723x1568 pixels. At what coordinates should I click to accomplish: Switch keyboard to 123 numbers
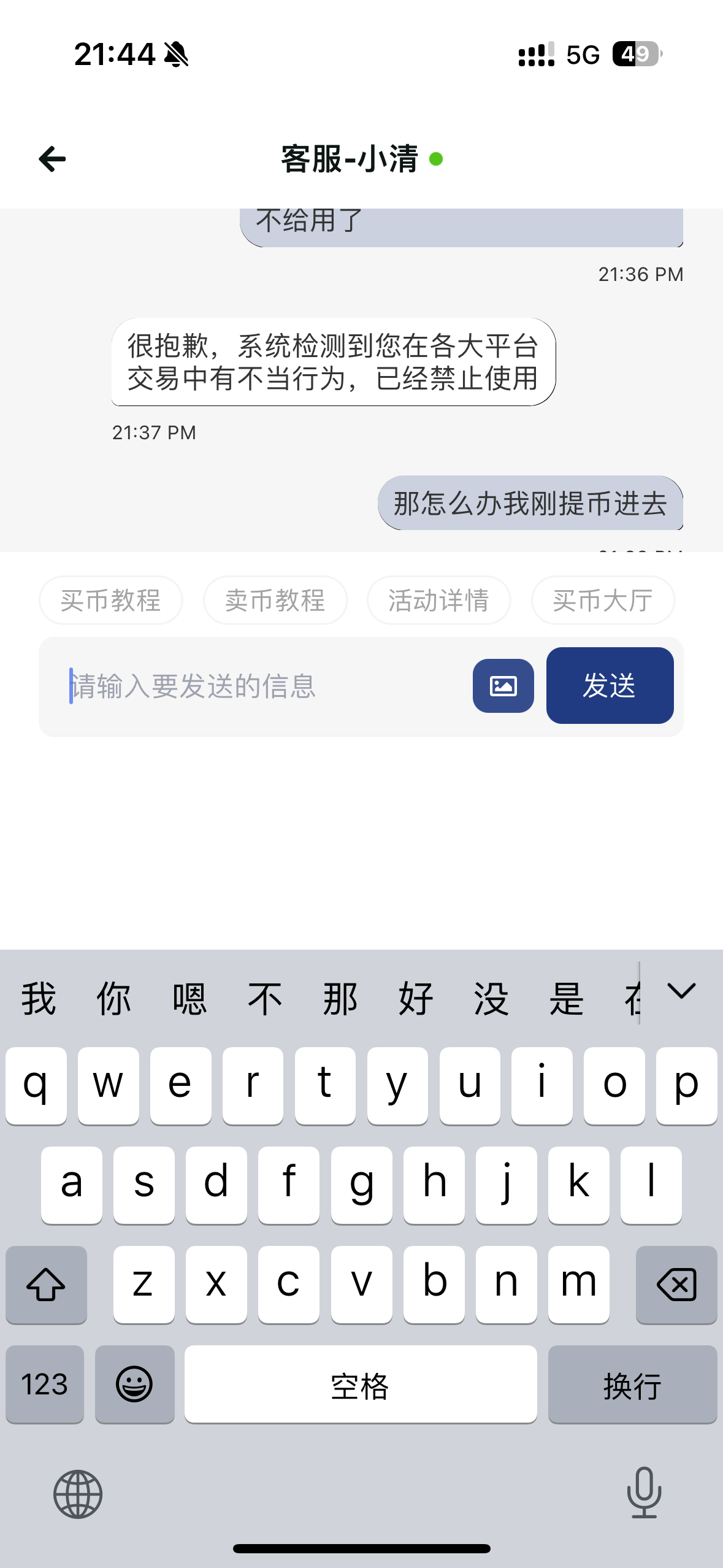coord(45,1384)
